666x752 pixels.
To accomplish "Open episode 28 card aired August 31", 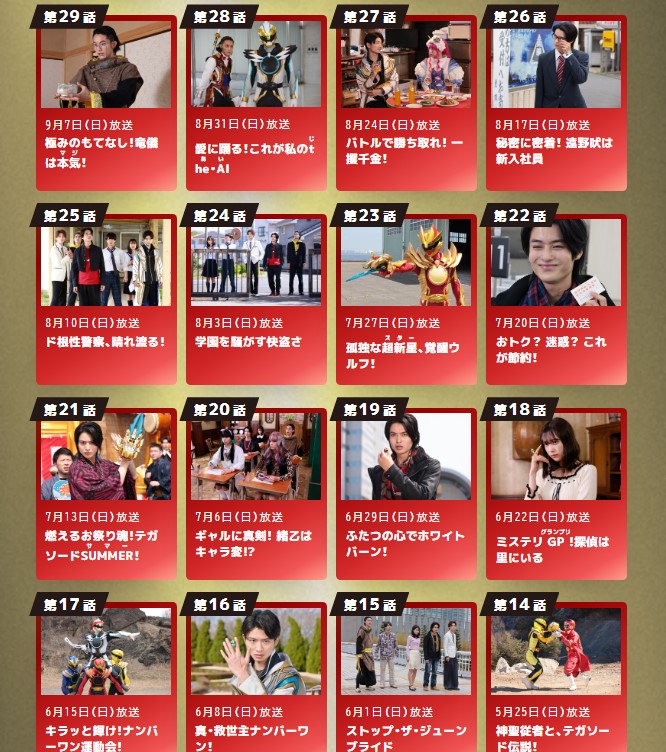I will [256, 100].
